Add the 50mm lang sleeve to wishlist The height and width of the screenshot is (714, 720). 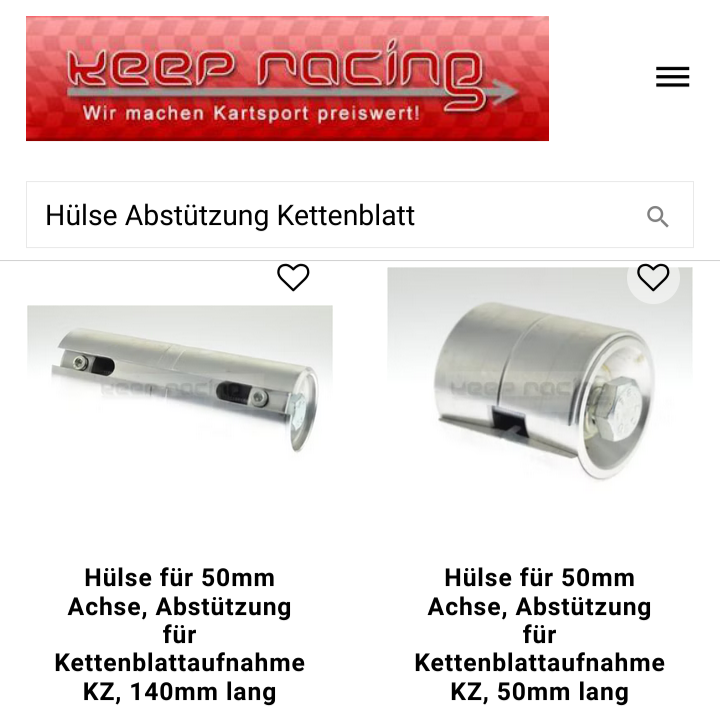coord(653,277)
